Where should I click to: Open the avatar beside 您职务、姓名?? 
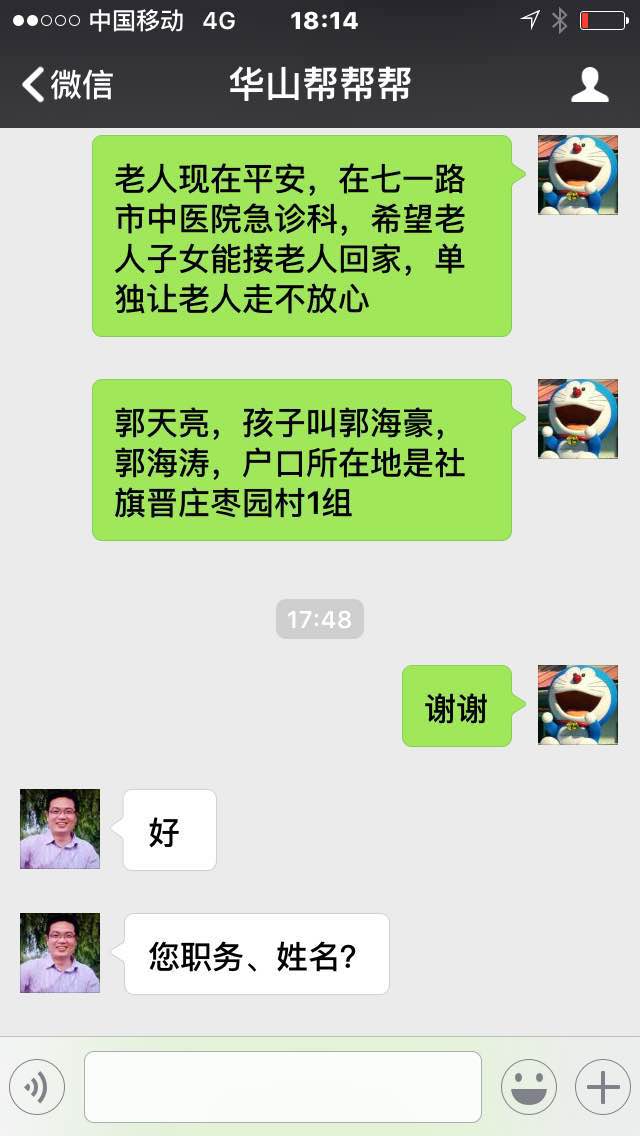pyautogui.click(x=60, y=953)
